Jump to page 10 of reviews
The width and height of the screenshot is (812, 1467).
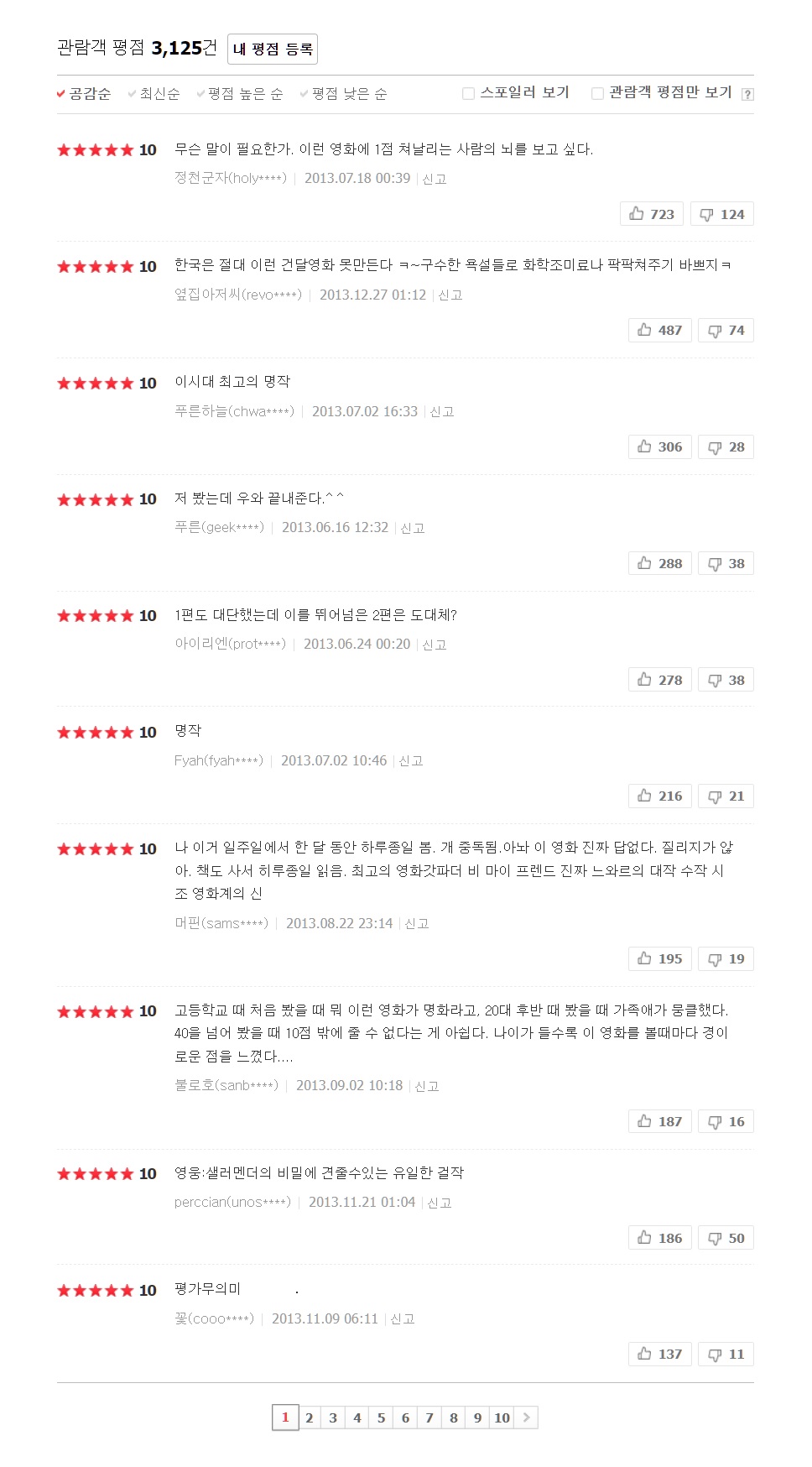pyautogui.click(x=502, y=1417)
